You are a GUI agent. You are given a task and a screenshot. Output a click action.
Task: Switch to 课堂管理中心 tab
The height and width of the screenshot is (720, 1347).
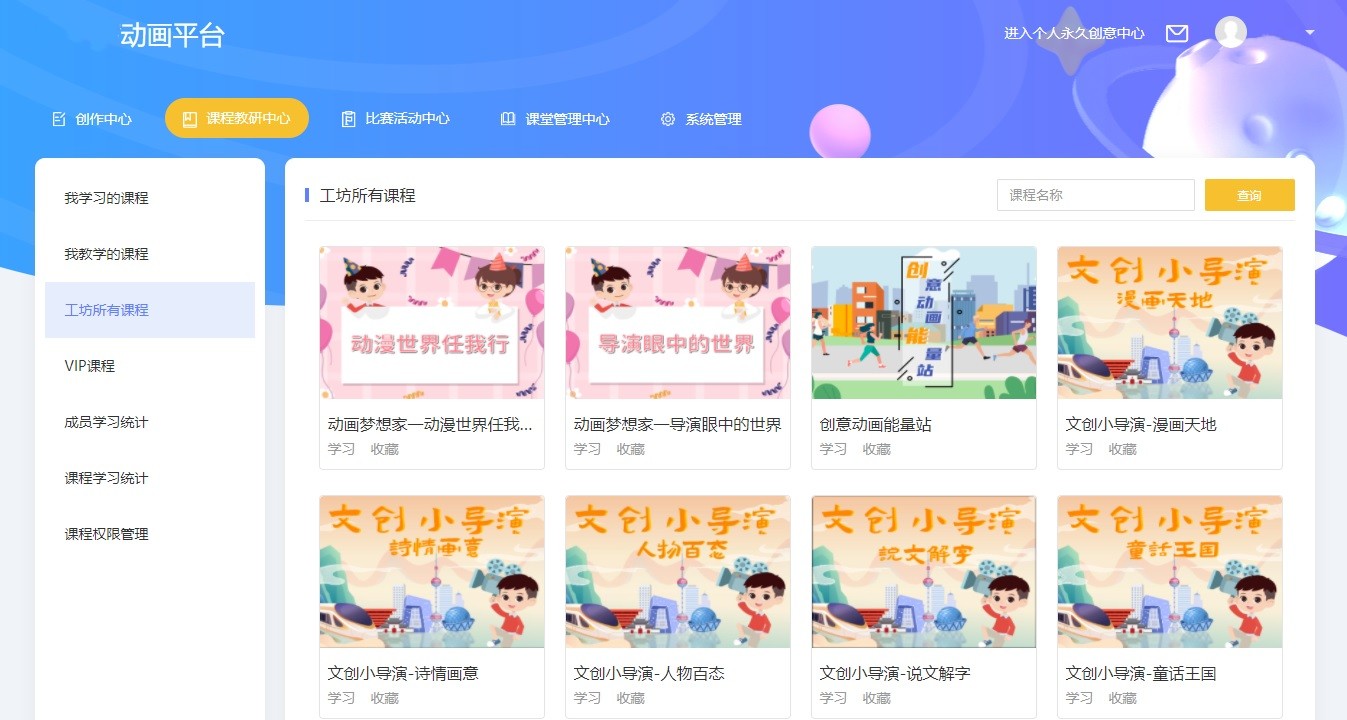[555, 119]
